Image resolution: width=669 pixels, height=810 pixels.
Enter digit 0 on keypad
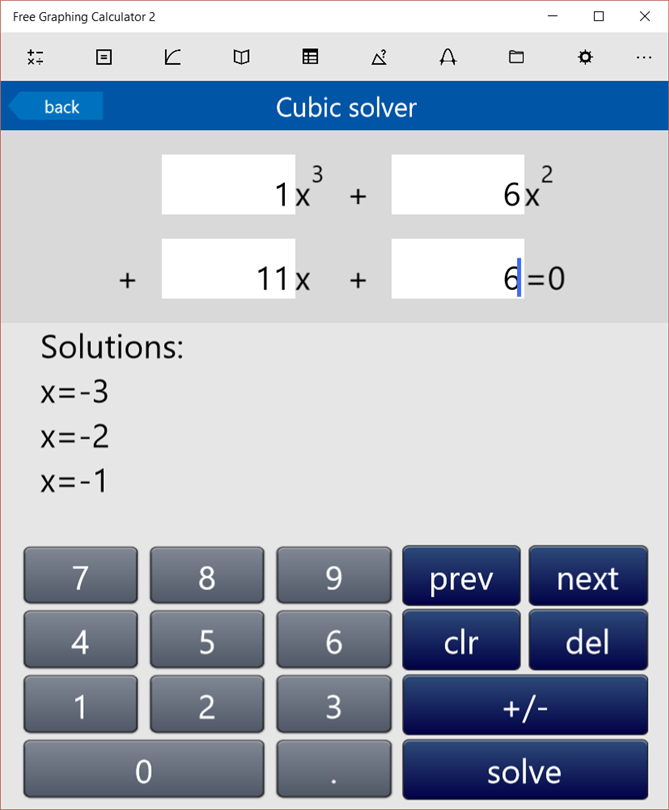coord(143,771)
